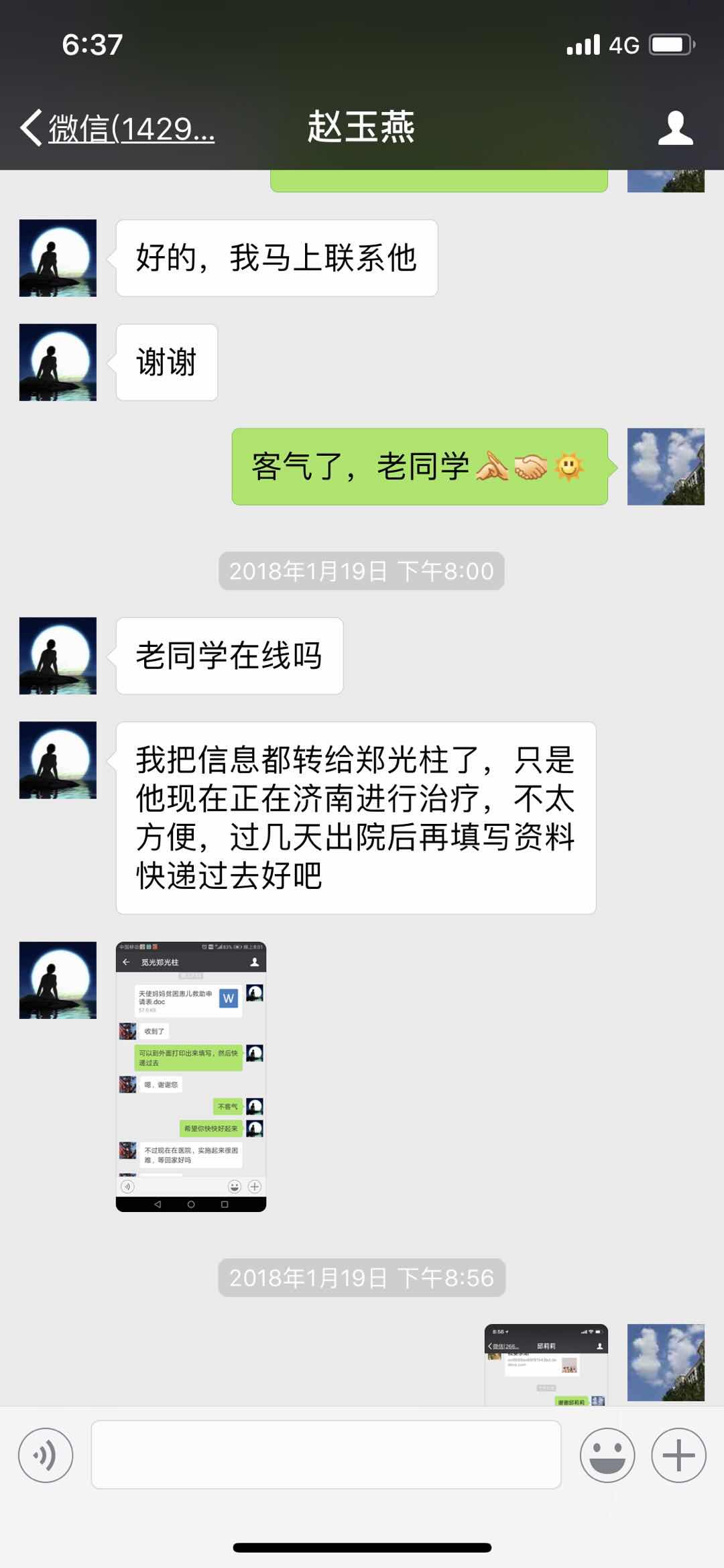724x1568 pixels.
Task: Open contact avatar beside "谢谢" message
Action: 58,363
